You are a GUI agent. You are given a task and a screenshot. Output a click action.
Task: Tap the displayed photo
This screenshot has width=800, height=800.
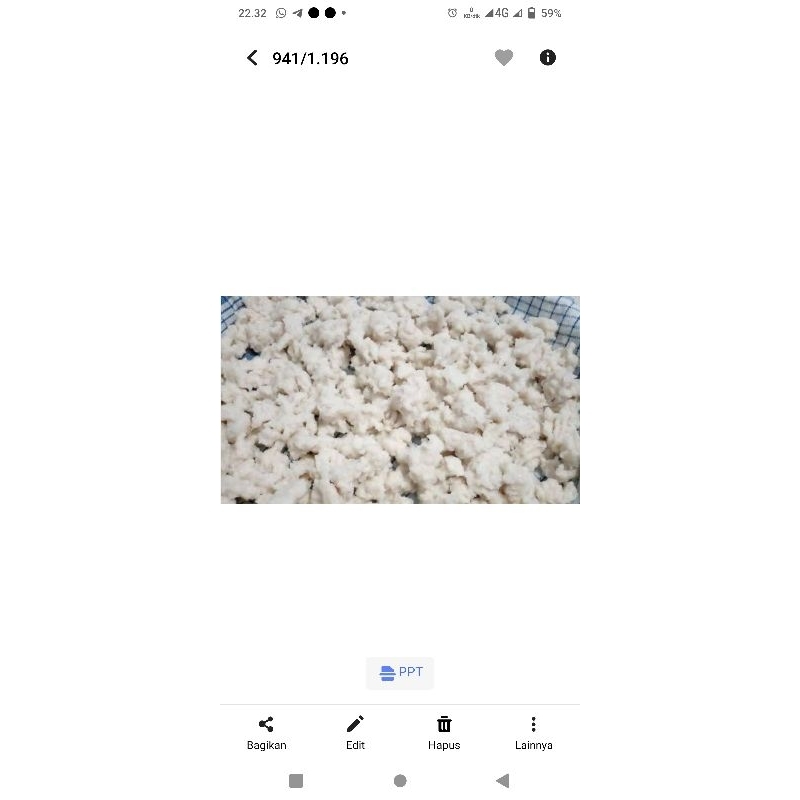[400, 400]
